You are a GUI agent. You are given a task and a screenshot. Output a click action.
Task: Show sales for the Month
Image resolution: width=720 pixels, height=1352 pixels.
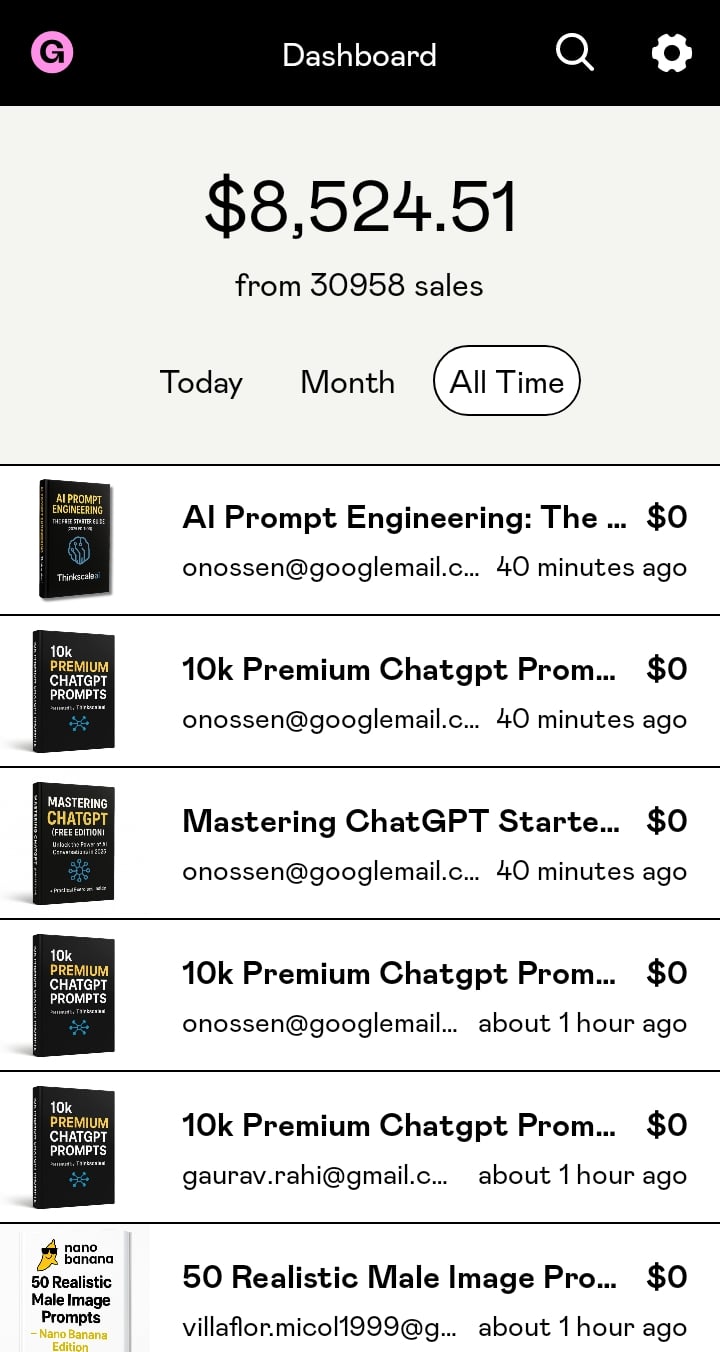(347, 382)
